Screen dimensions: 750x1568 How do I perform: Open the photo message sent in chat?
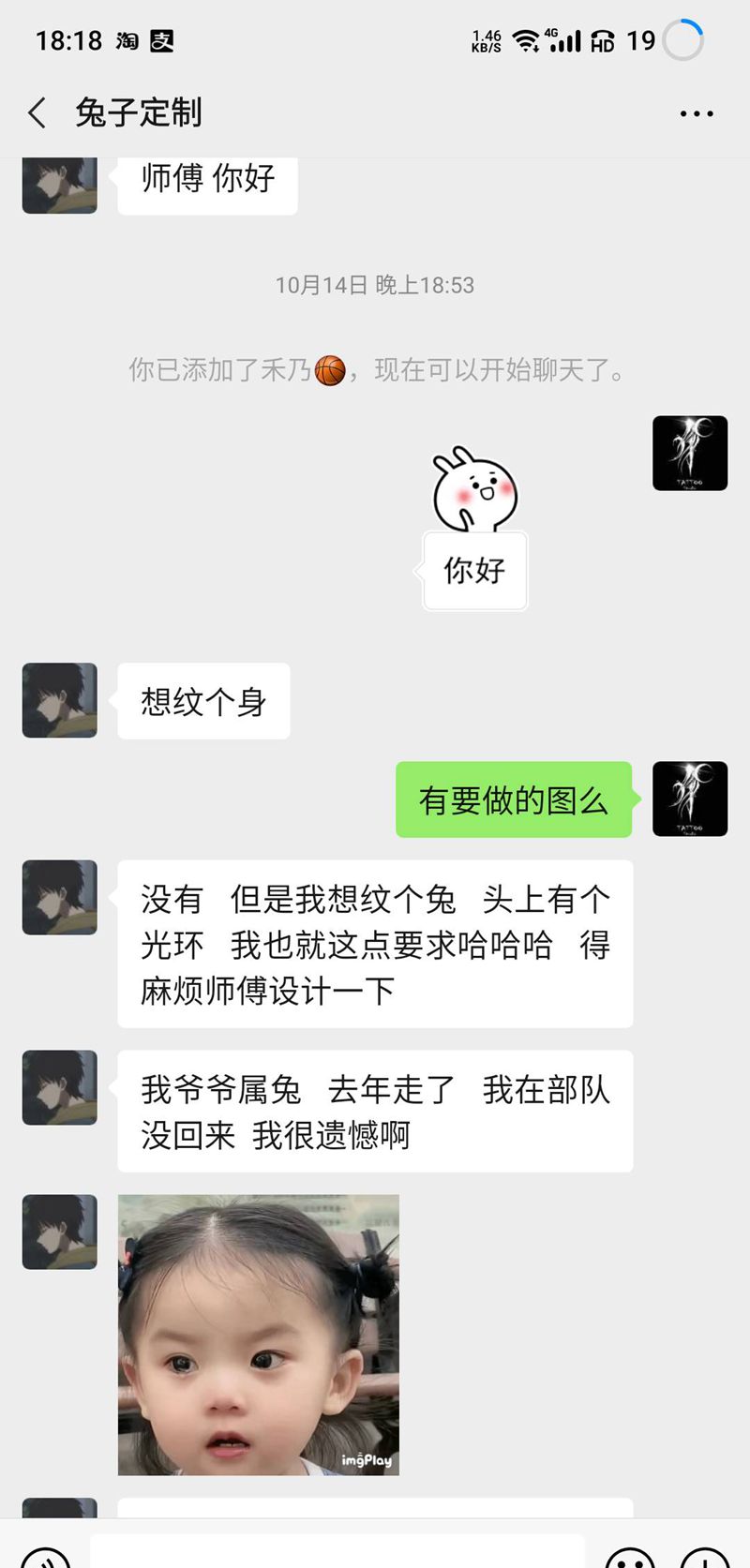coord(258,1334)
